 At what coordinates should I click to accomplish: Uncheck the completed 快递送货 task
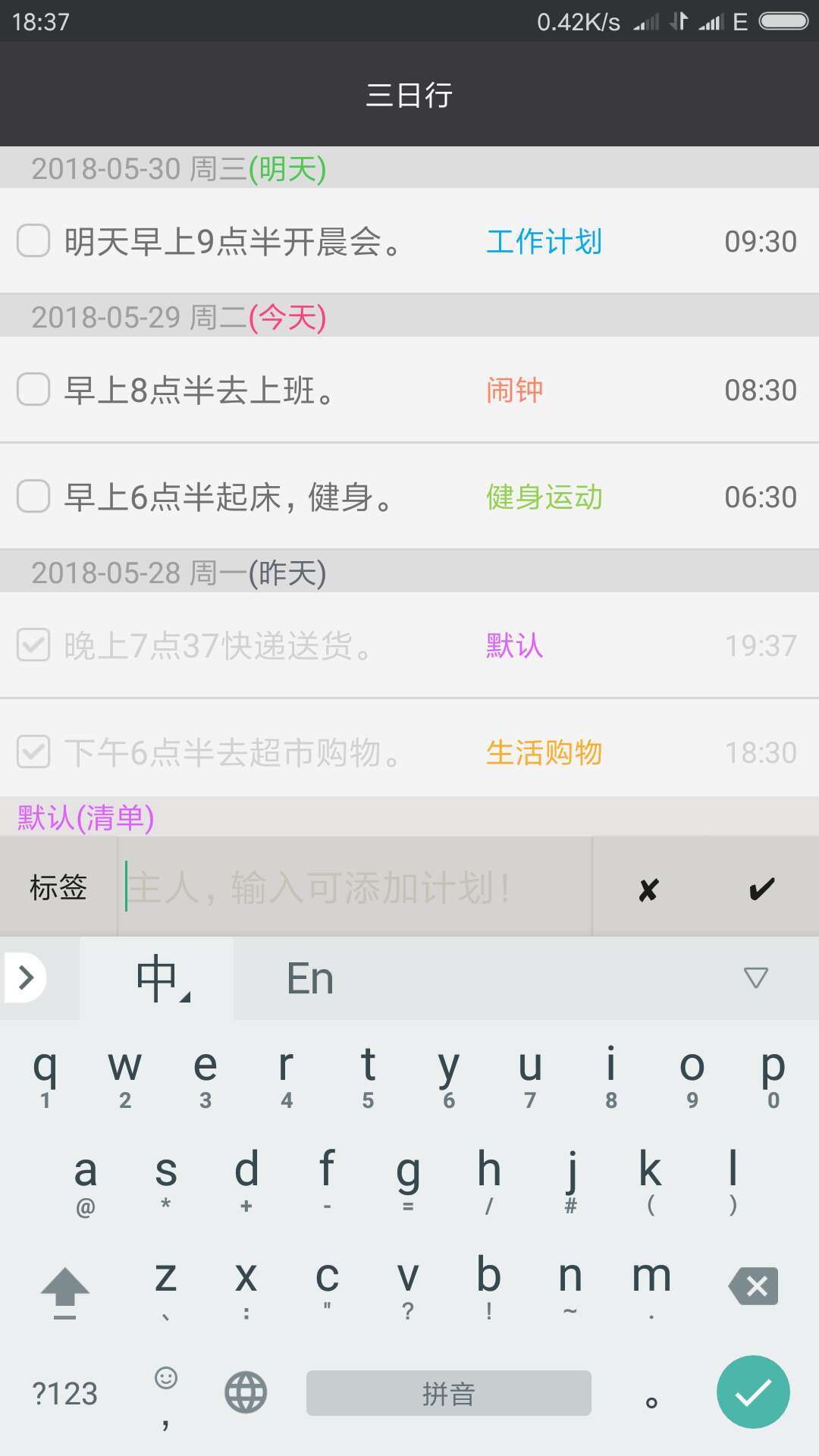tap(33, 646)
